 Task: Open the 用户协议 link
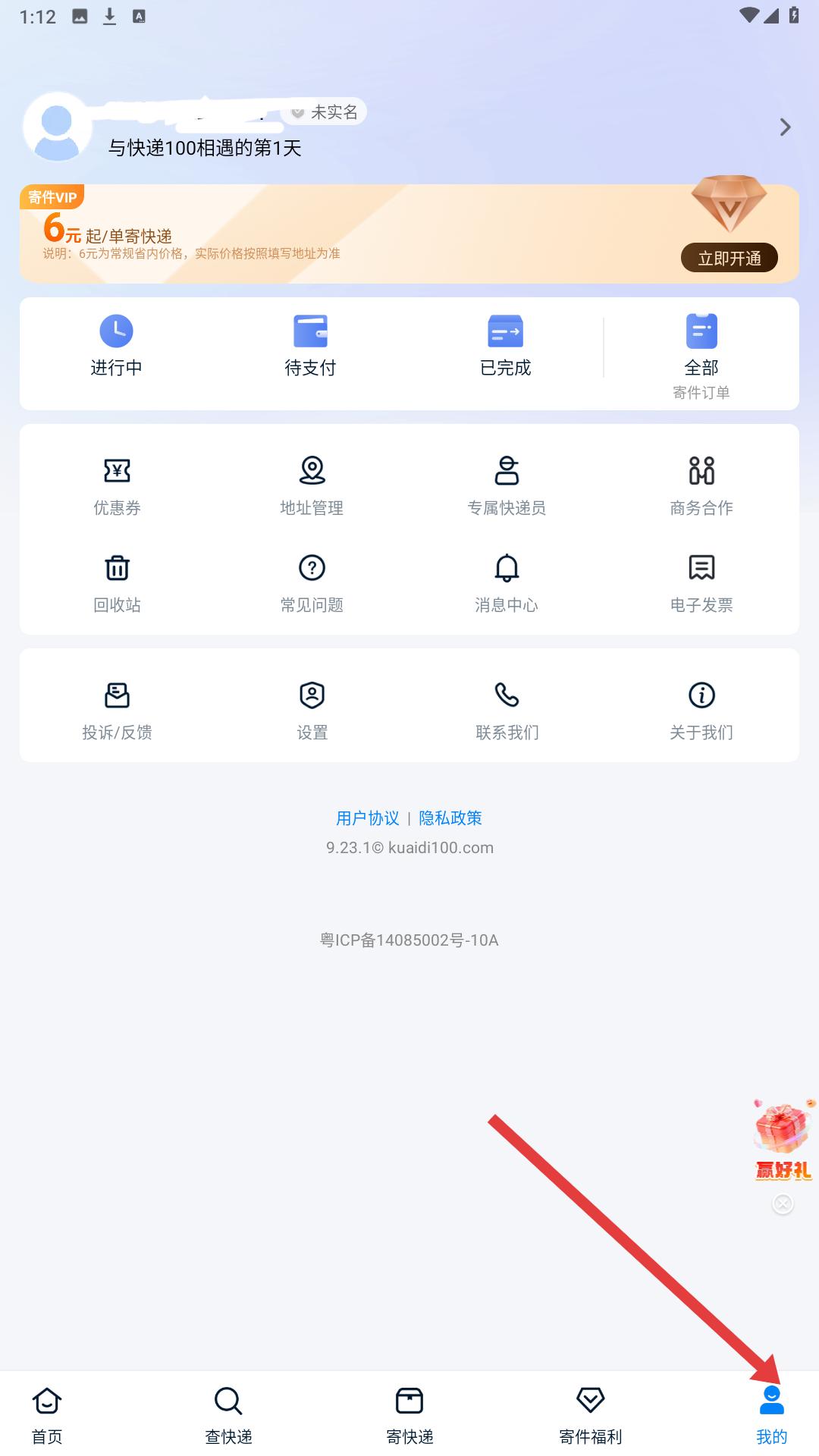coord(368,818)
